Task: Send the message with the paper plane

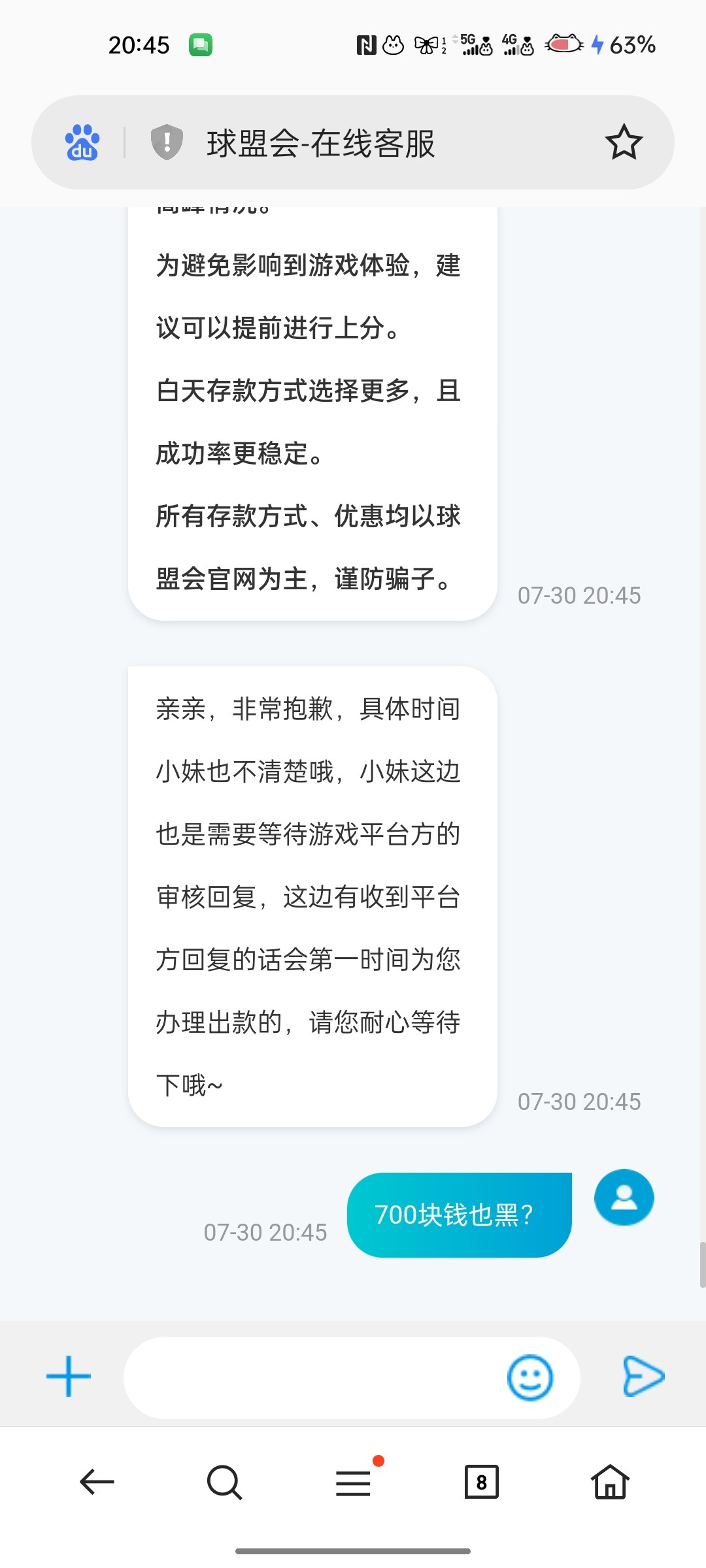Action: click(643, 1377)
